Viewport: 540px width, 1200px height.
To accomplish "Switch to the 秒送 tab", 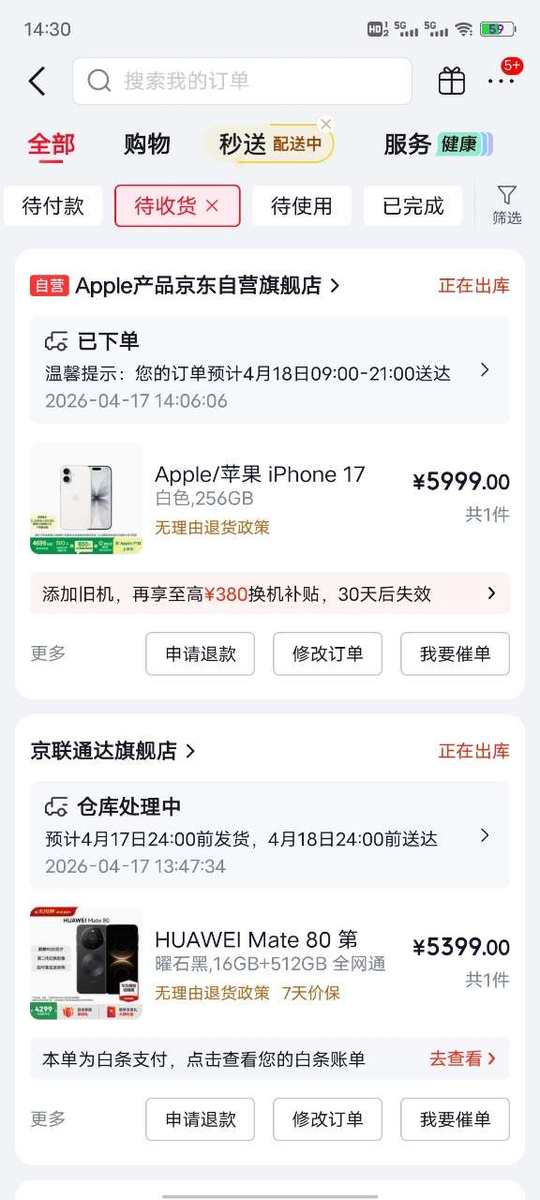I will pyautogui.click(x=243, y=144).
